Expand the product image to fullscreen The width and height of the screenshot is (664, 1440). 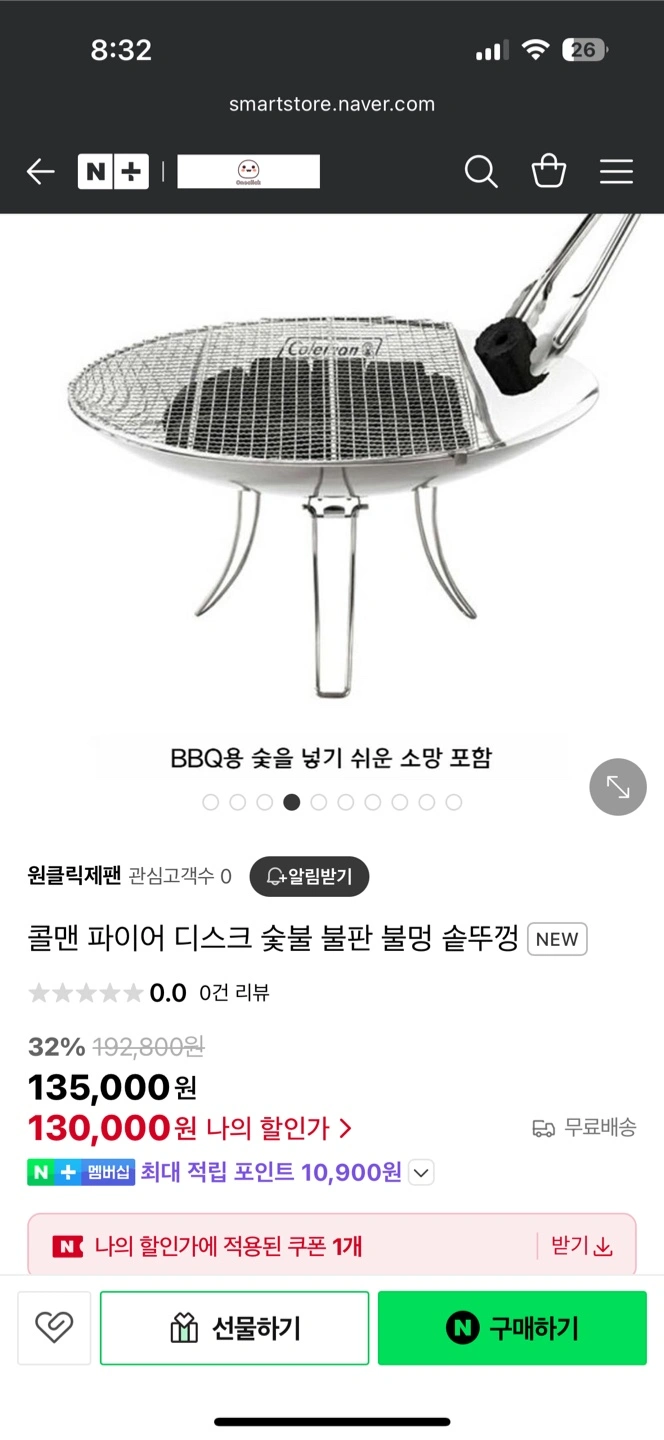[x=618, y=787]
